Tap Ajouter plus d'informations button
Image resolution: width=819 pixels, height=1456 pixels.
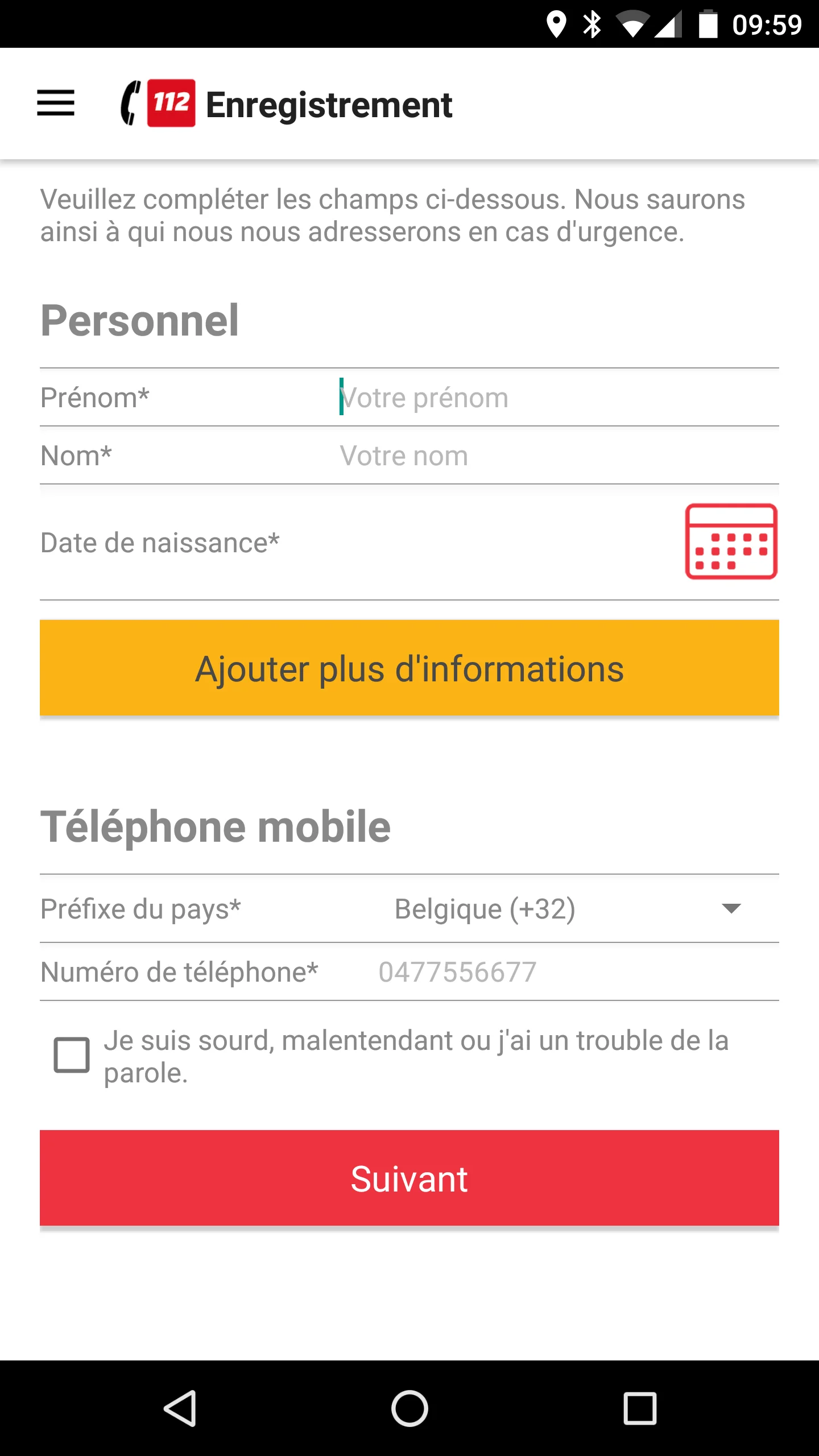[x=409, y=668]
